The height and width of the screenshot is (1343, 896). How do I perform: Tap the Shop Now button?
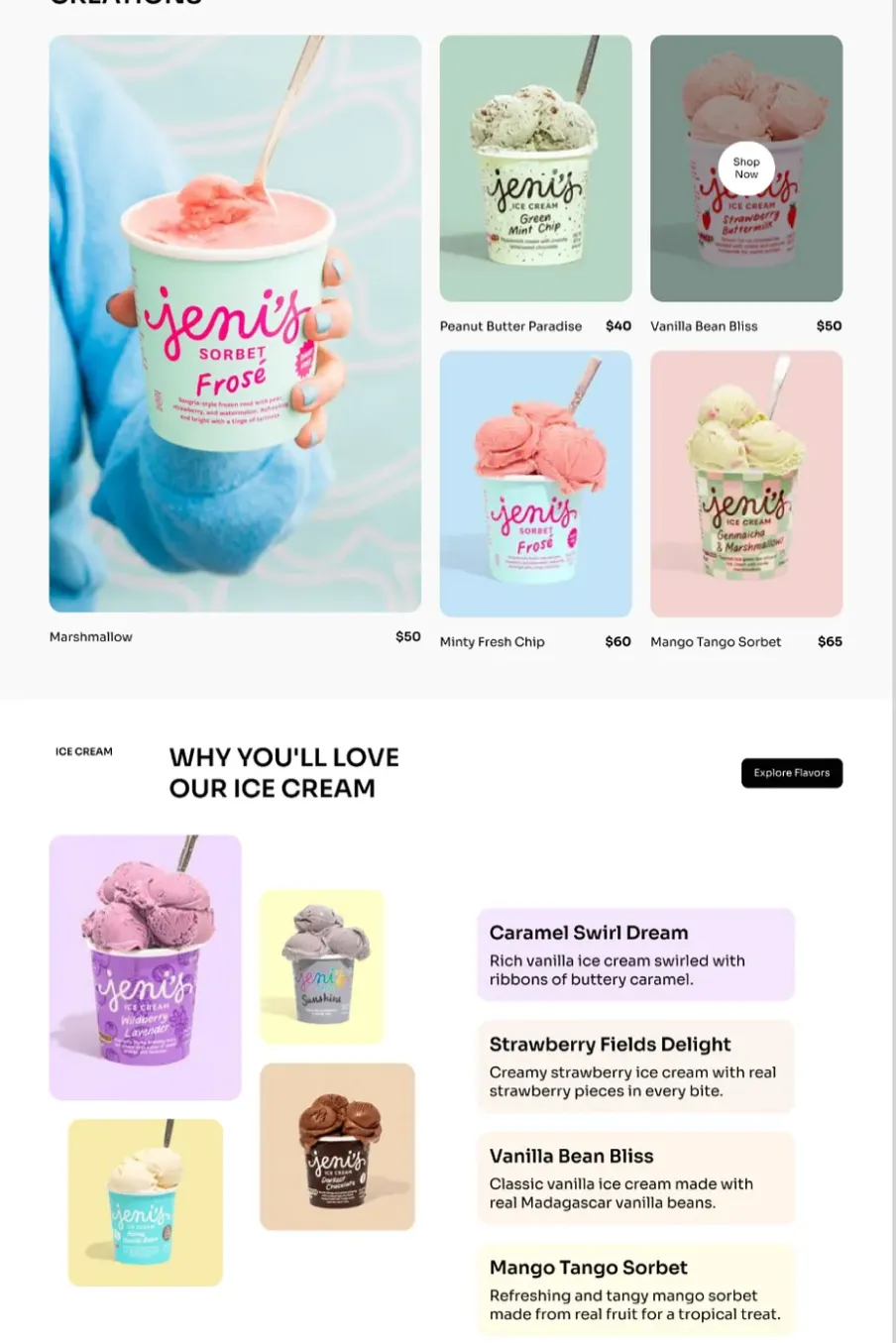pos(746,168)
